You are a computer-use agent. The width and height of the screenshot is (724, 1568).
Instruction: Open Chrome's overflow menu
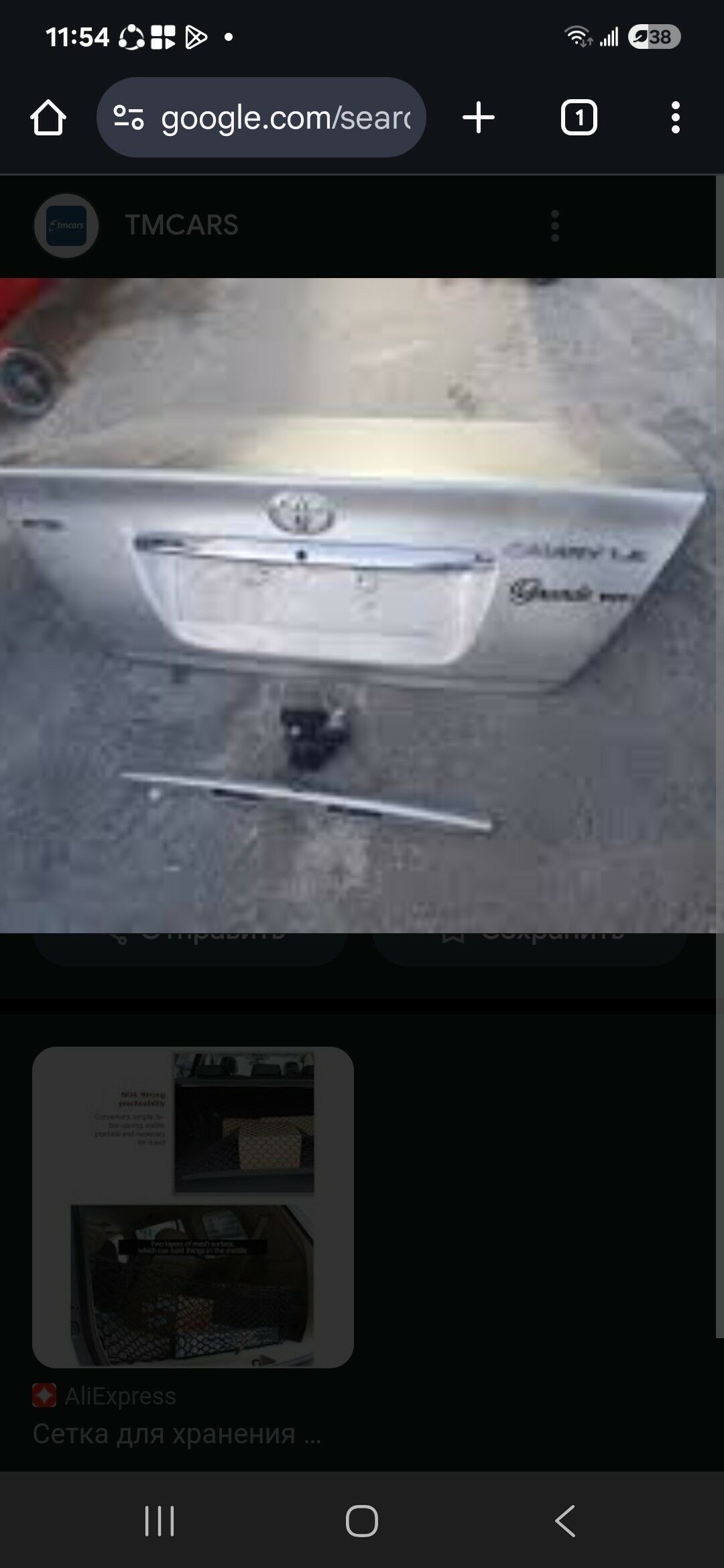pos(675,118)
